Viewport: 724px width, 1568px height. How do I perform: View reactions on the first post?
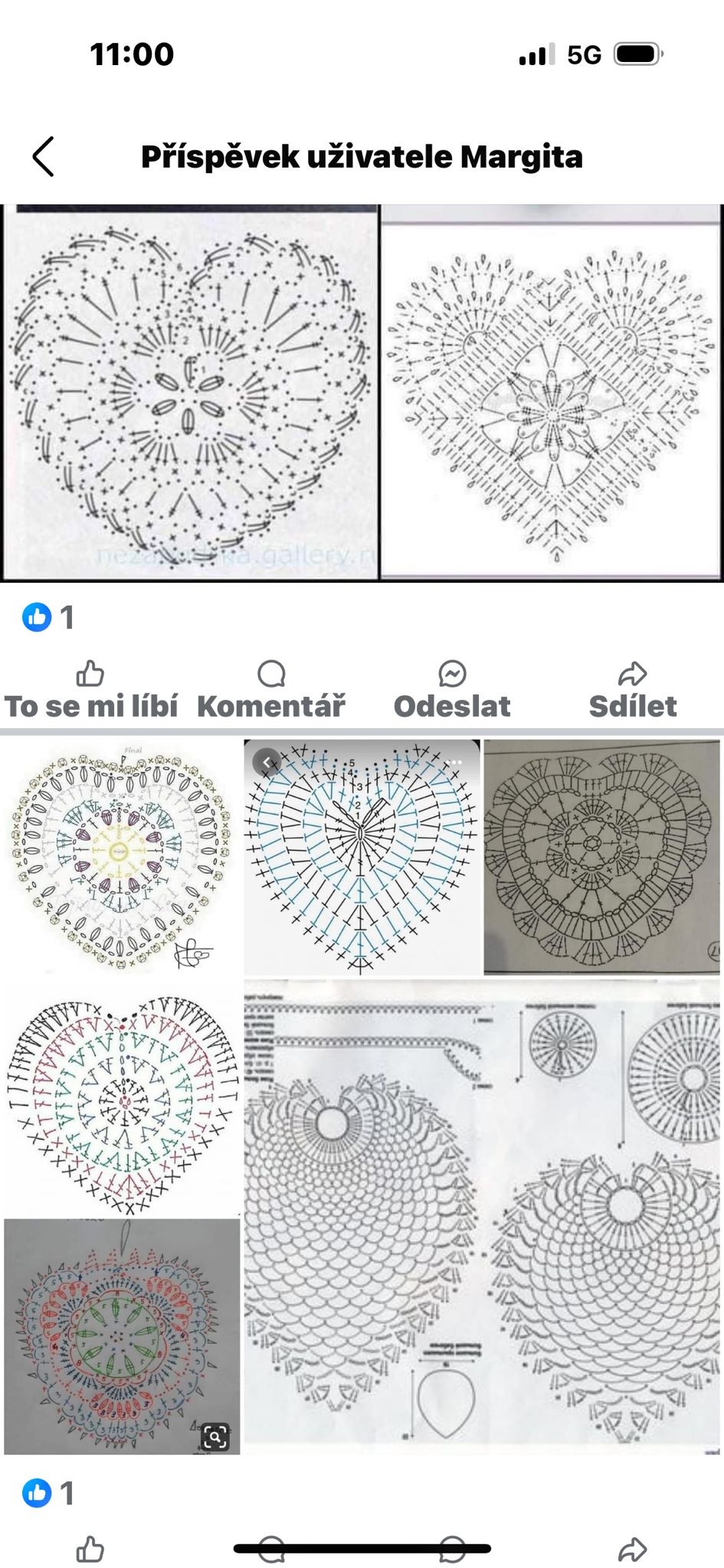coord(49,617)
